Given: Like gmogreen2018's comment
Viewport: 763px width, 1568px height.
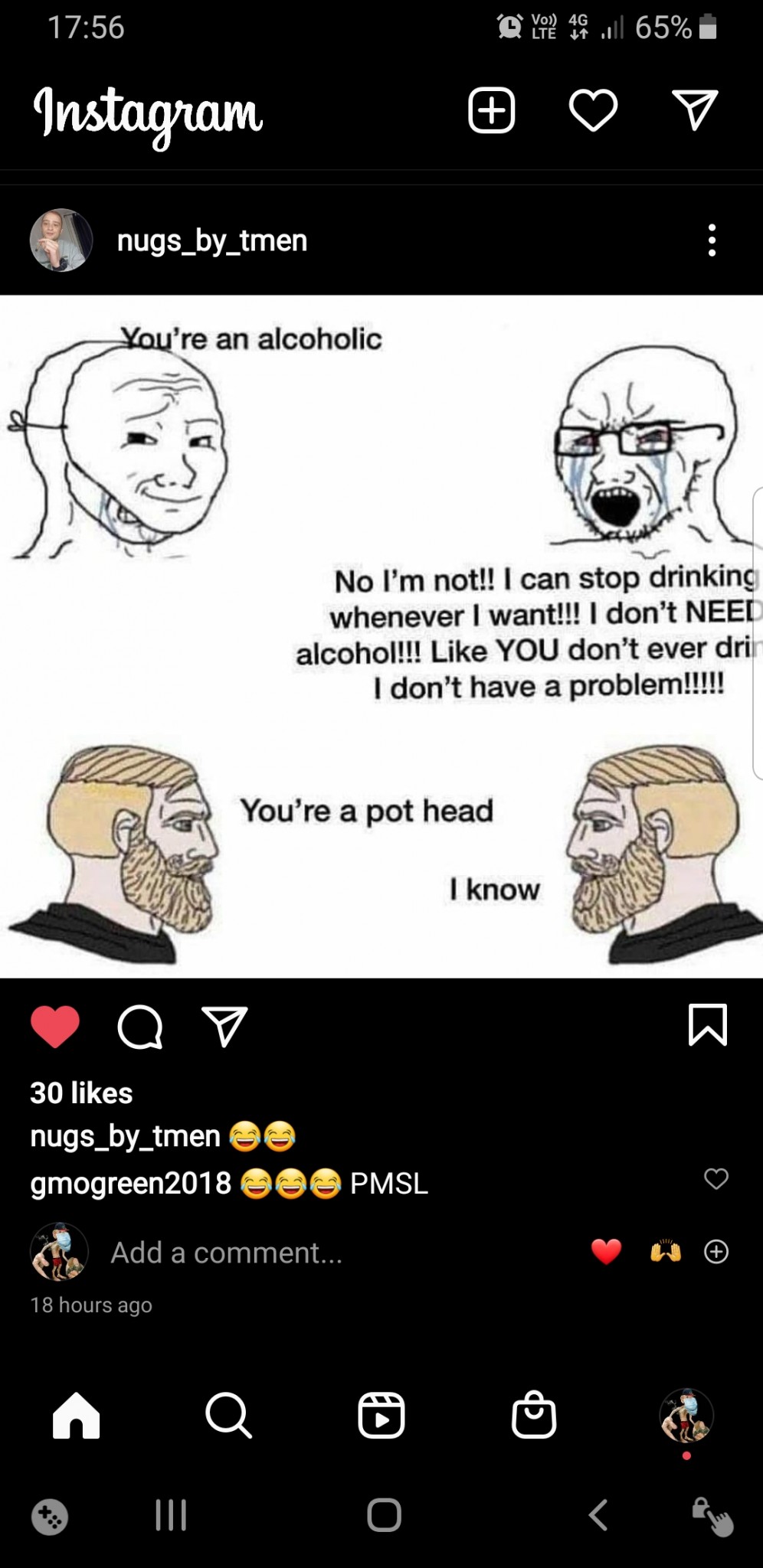Looking at the screenshot, I should 716,1178.
